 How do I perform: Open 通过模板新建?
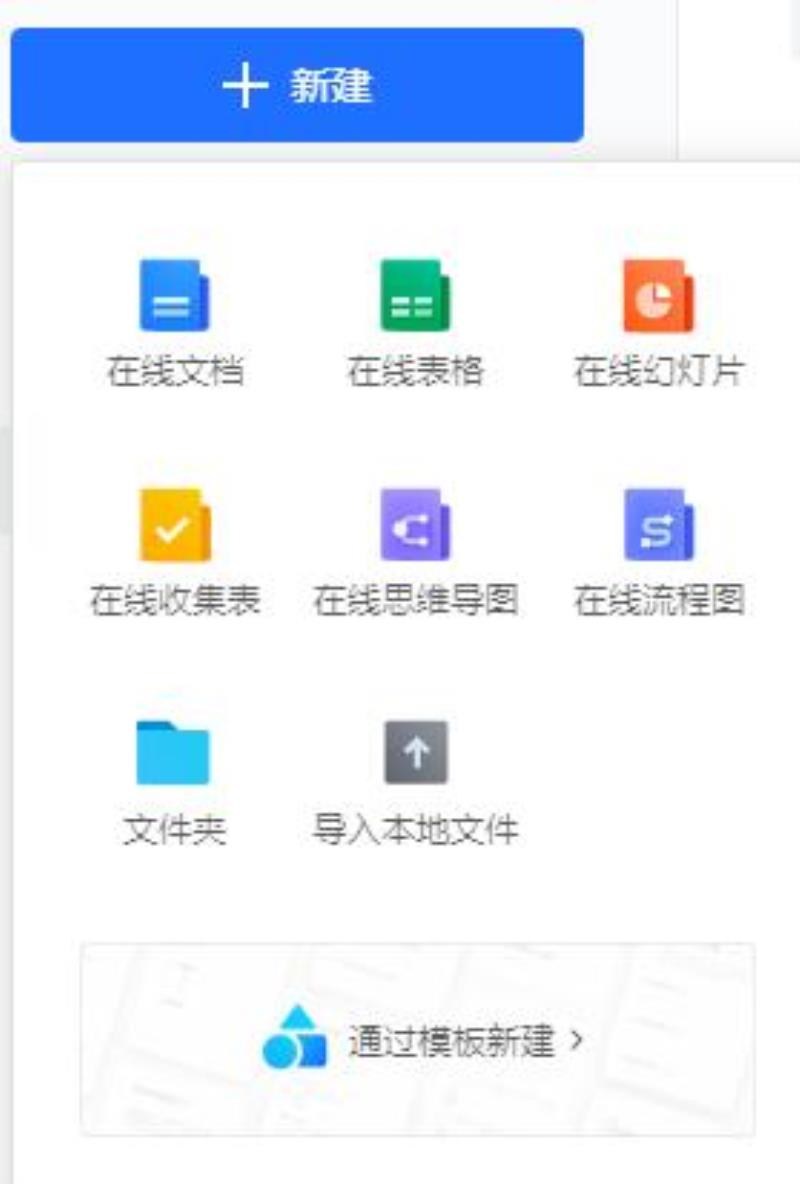tap(418, 1040)
